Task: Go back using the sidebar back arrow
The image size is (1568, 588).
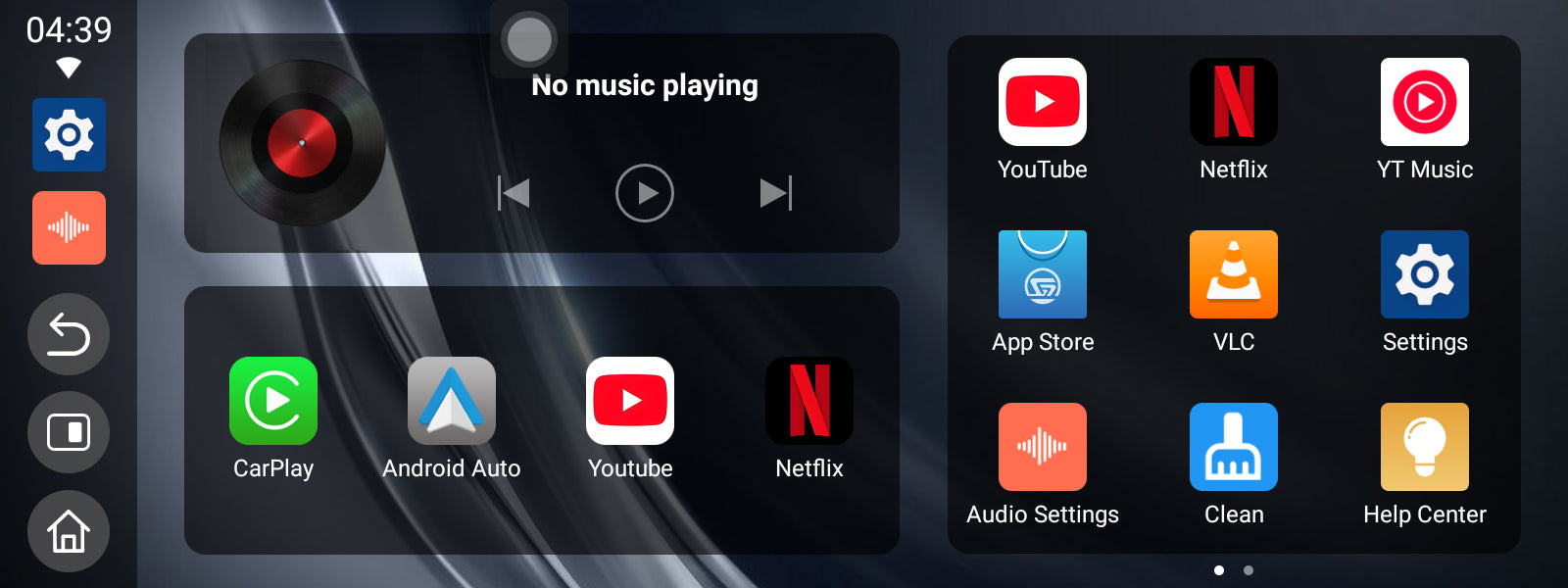Action: [69, 334]
